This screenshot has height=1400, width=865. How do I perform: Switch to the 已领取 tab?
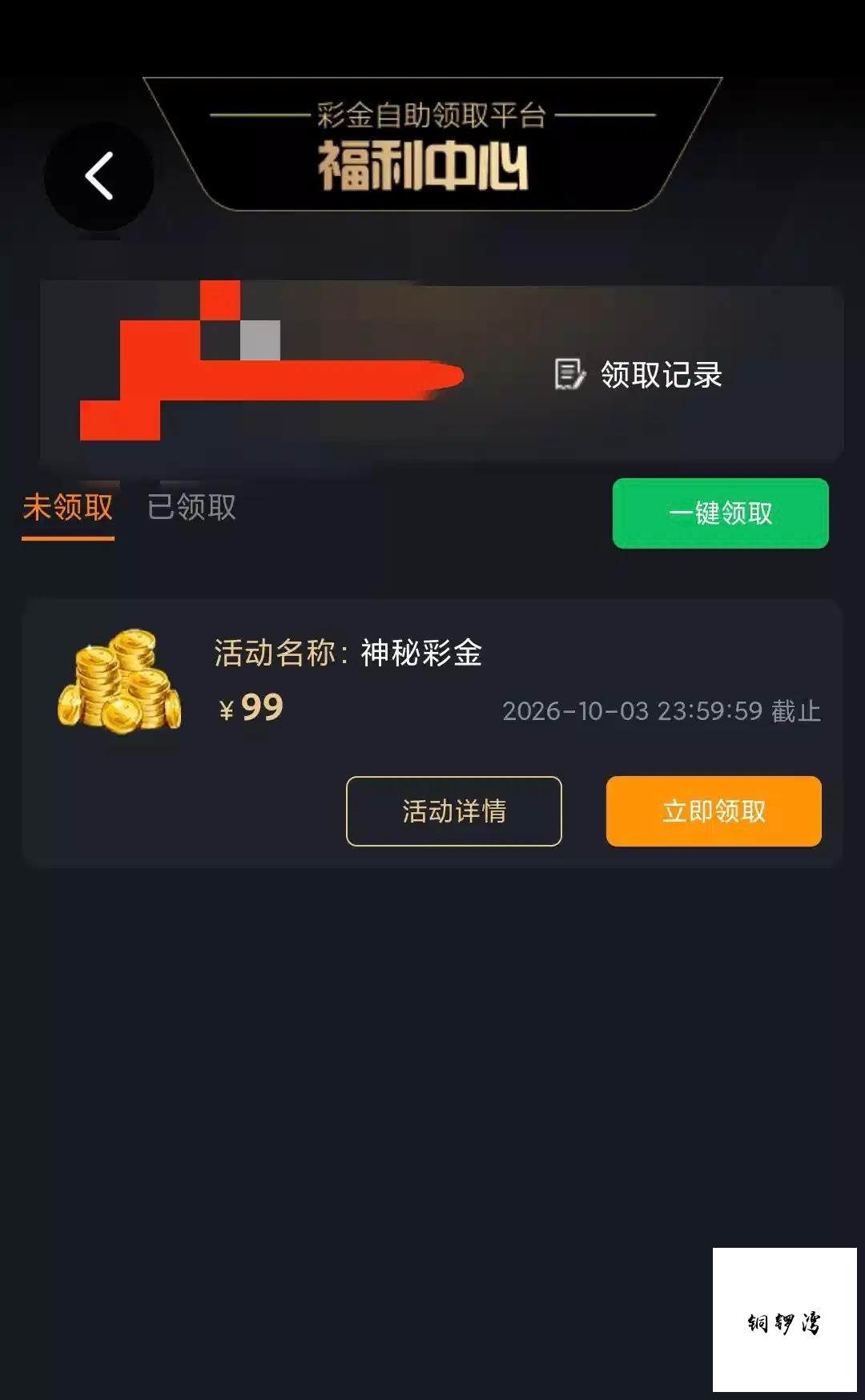191,508
